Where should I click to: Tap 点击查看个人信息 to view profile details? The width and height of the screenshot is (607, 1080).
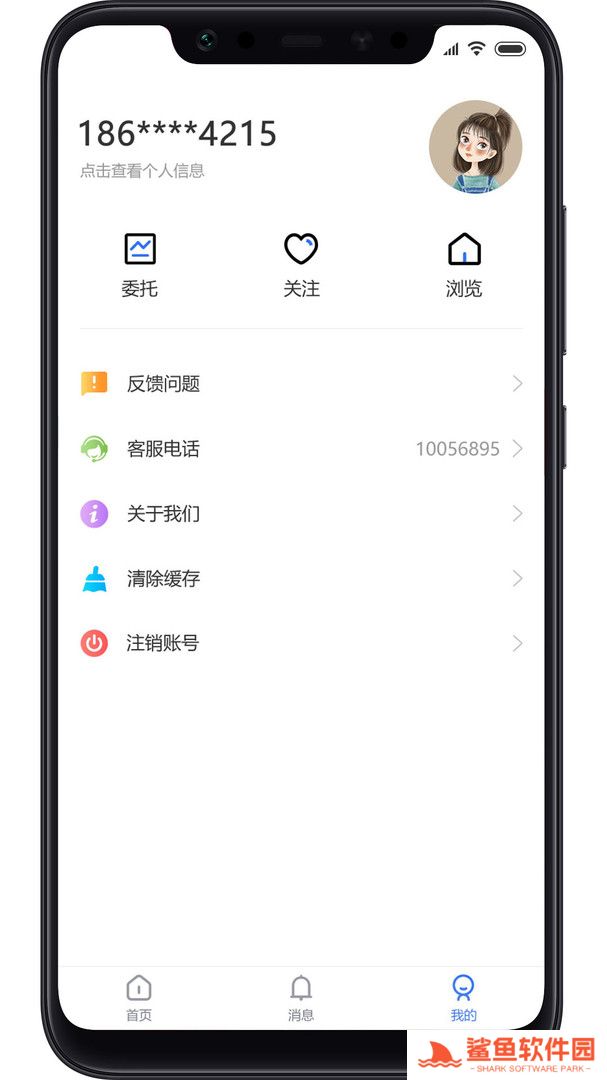coord(142,171)
